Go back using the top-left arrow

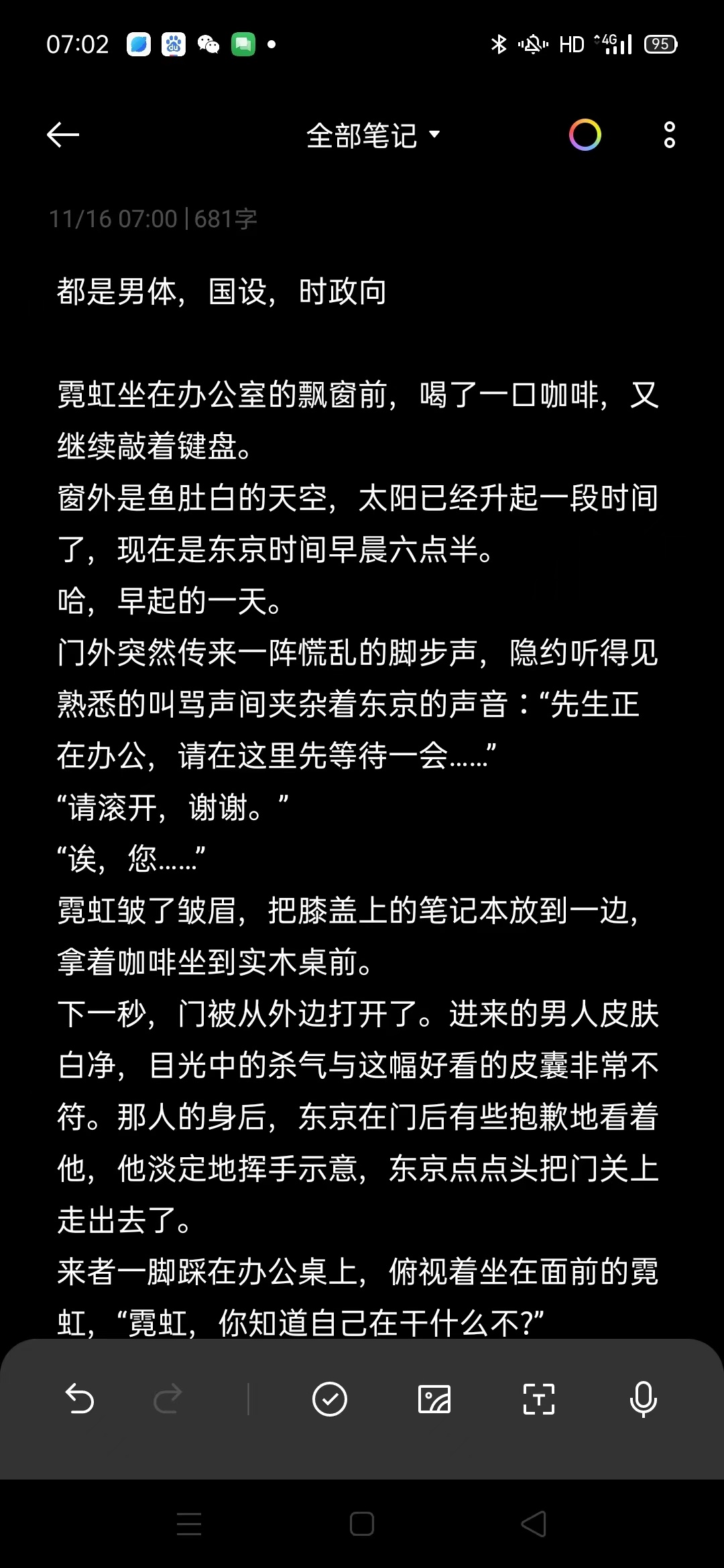pyautogui.click(x=63, y=135)
